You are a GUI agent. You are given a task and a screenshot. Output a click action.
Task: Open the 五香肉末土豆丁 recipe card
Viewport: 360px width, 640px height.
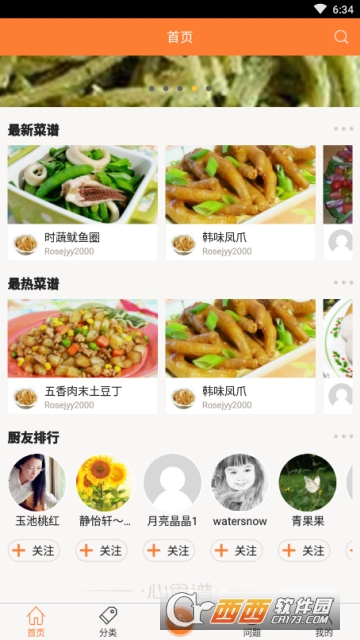pos(82,356)
